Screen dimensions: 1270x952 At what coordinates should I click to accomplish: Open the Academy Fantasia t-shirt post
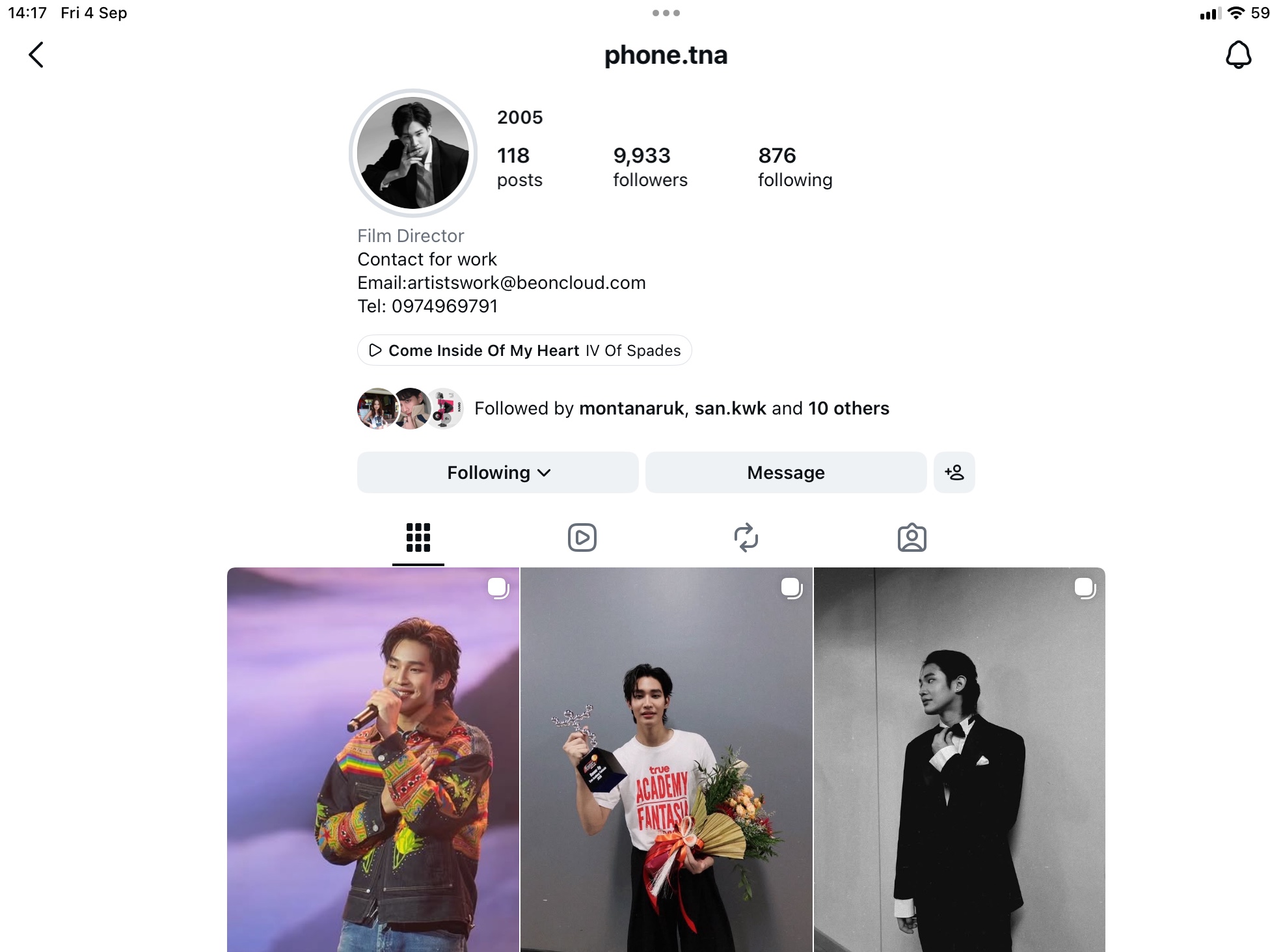click(666, 760)
